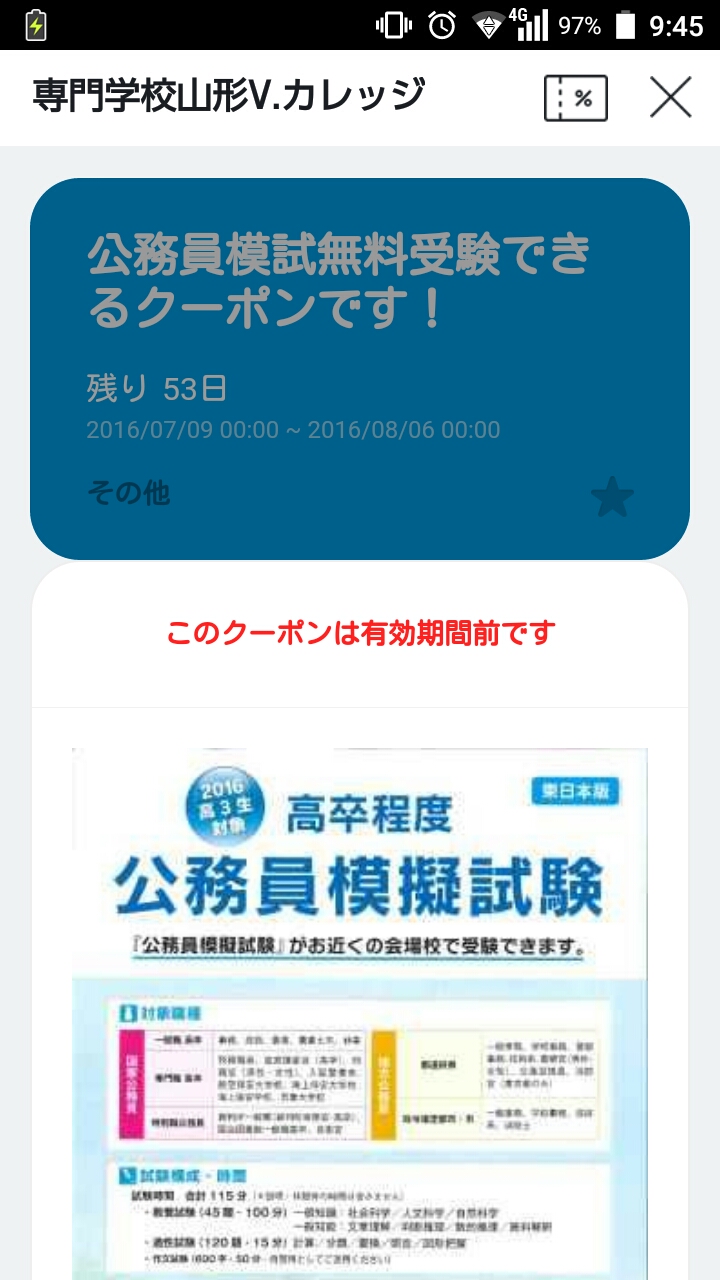The height and width of the screenshot is (1280, 720).
Task: Favorite this coupon with the star
Action: tap(612, 497)
